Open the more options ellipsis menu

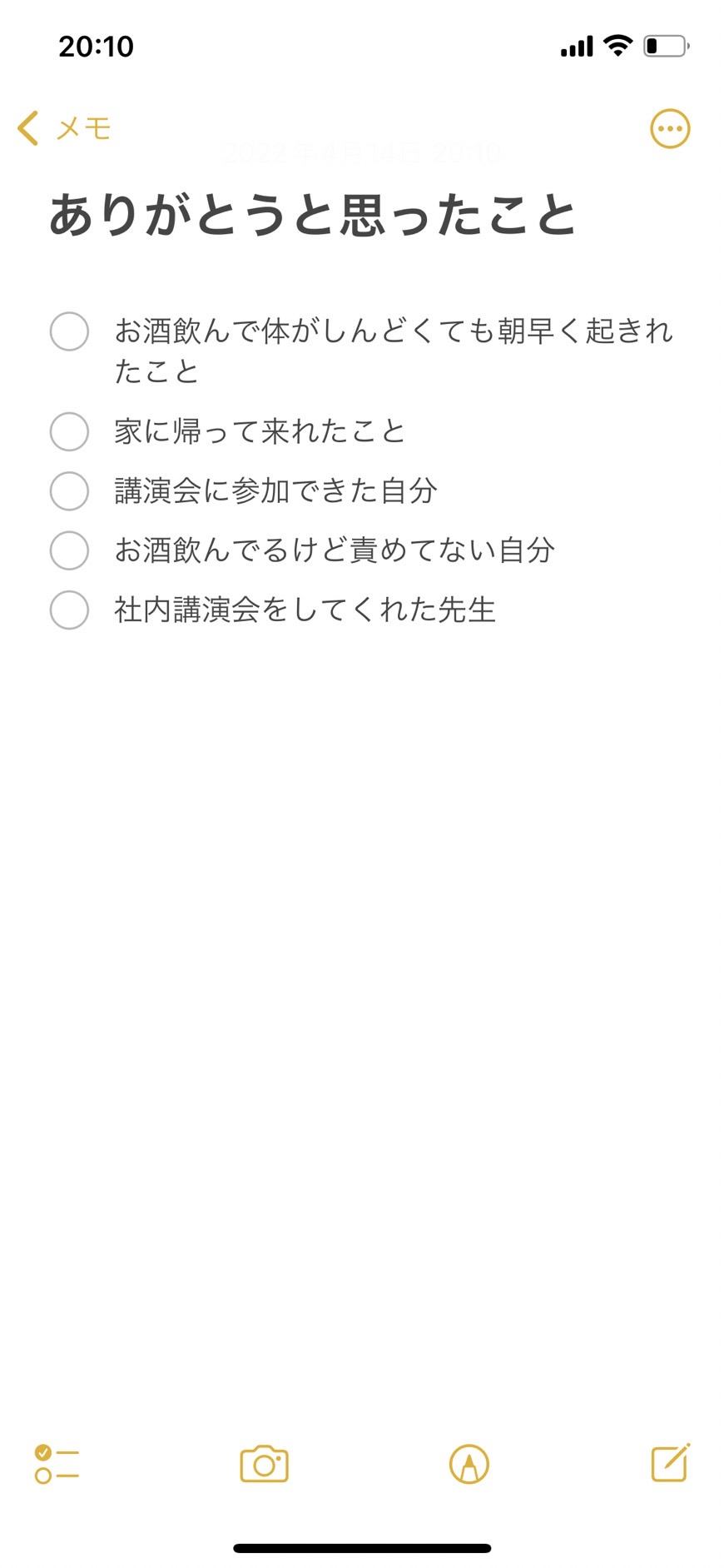[x=670, y=129]
